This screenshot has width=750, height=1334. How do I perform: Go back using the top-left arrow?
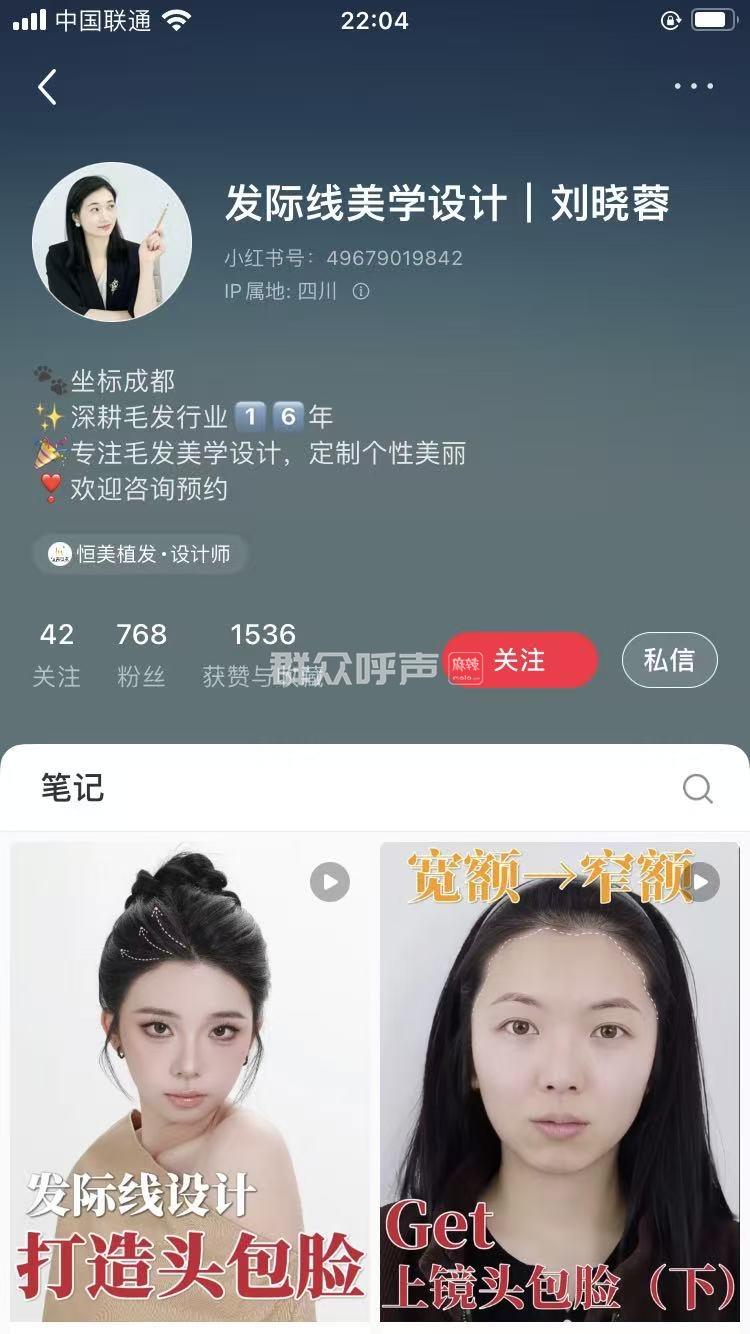coord(47,87)
